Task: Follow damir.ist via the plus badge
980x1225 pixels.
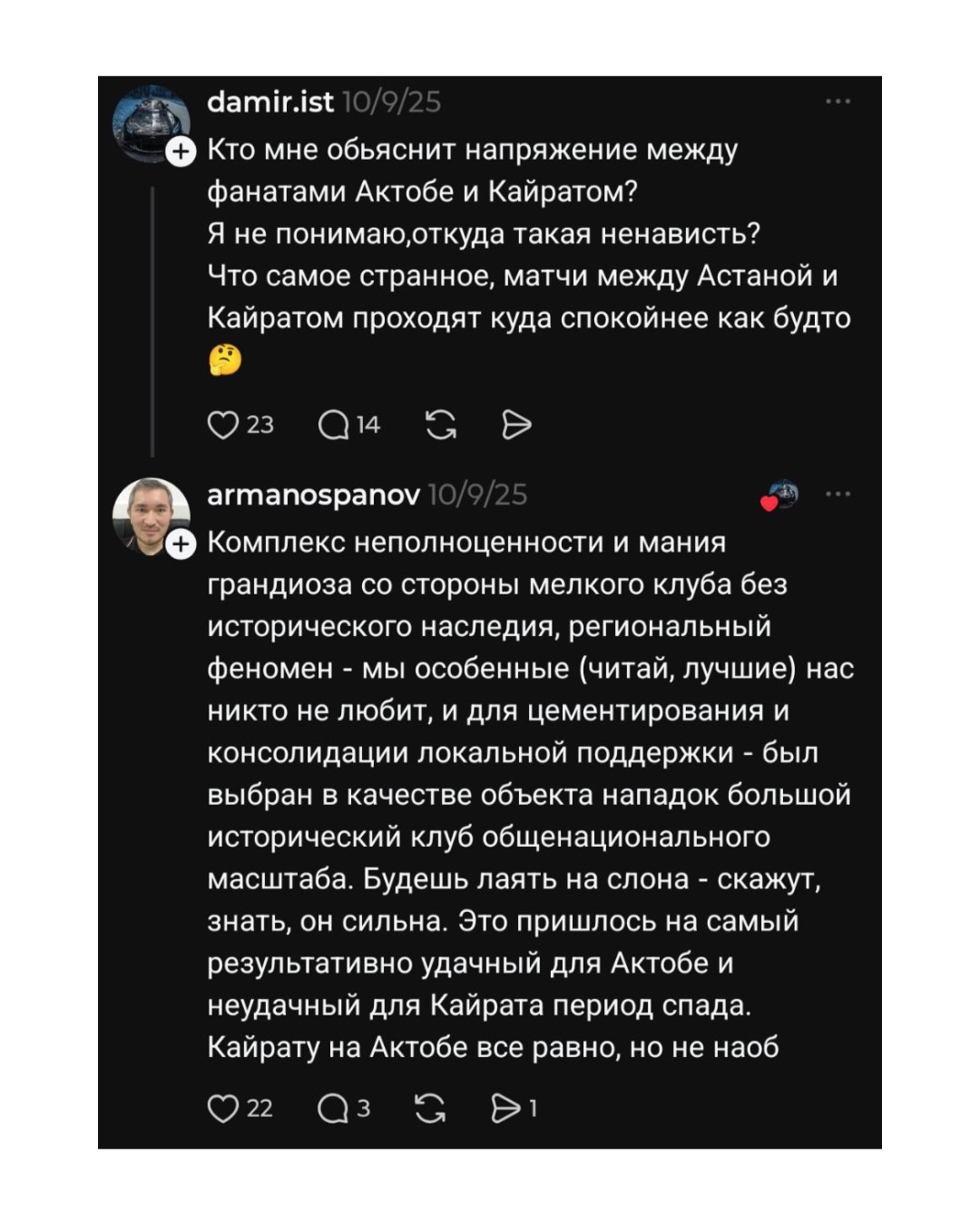Action: point(181,152)
